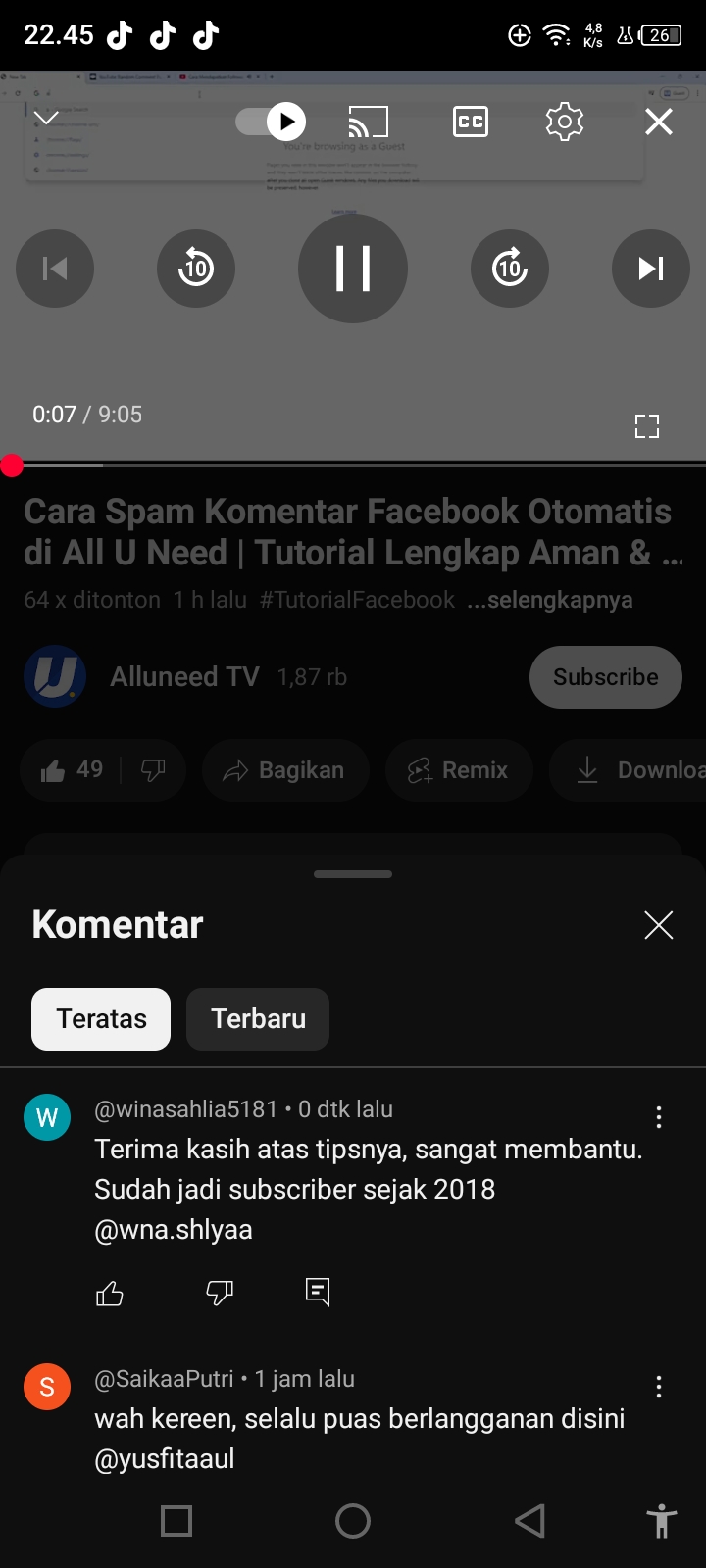The image size is (706, 1568).
Task: Open video settings gear
Action: 564,122
